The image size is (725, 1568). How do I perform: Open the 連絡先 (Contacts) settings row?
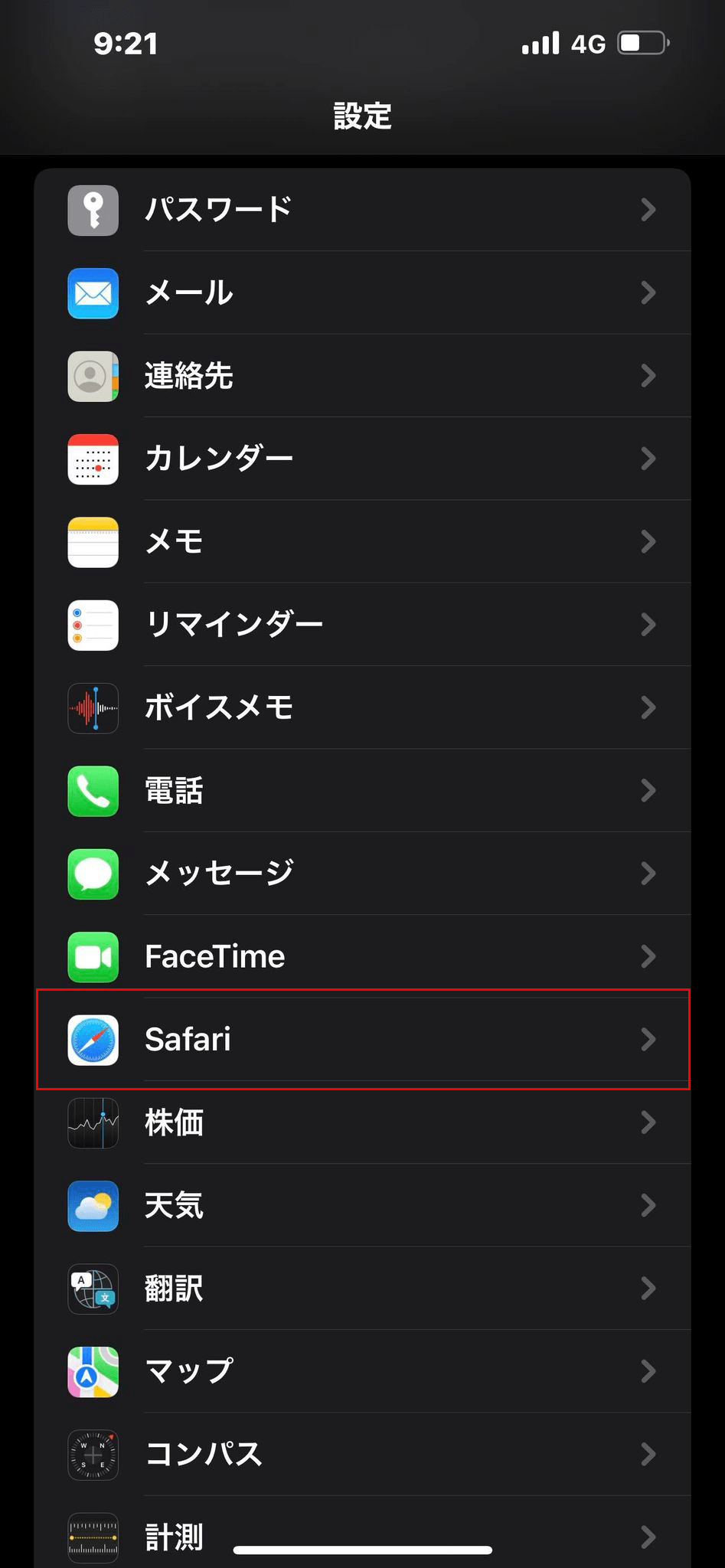pos(362,376)
